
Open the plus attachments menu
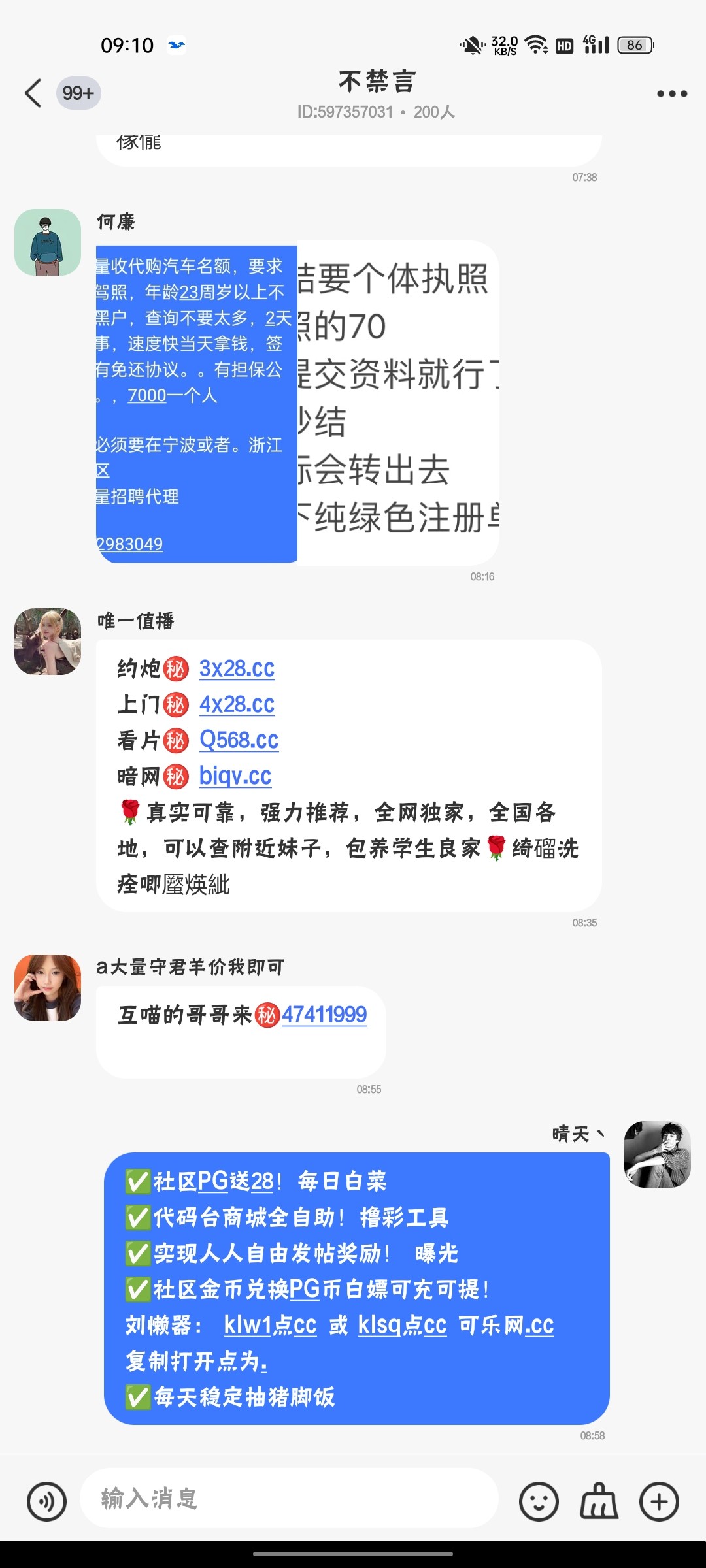pos(658,1501)
